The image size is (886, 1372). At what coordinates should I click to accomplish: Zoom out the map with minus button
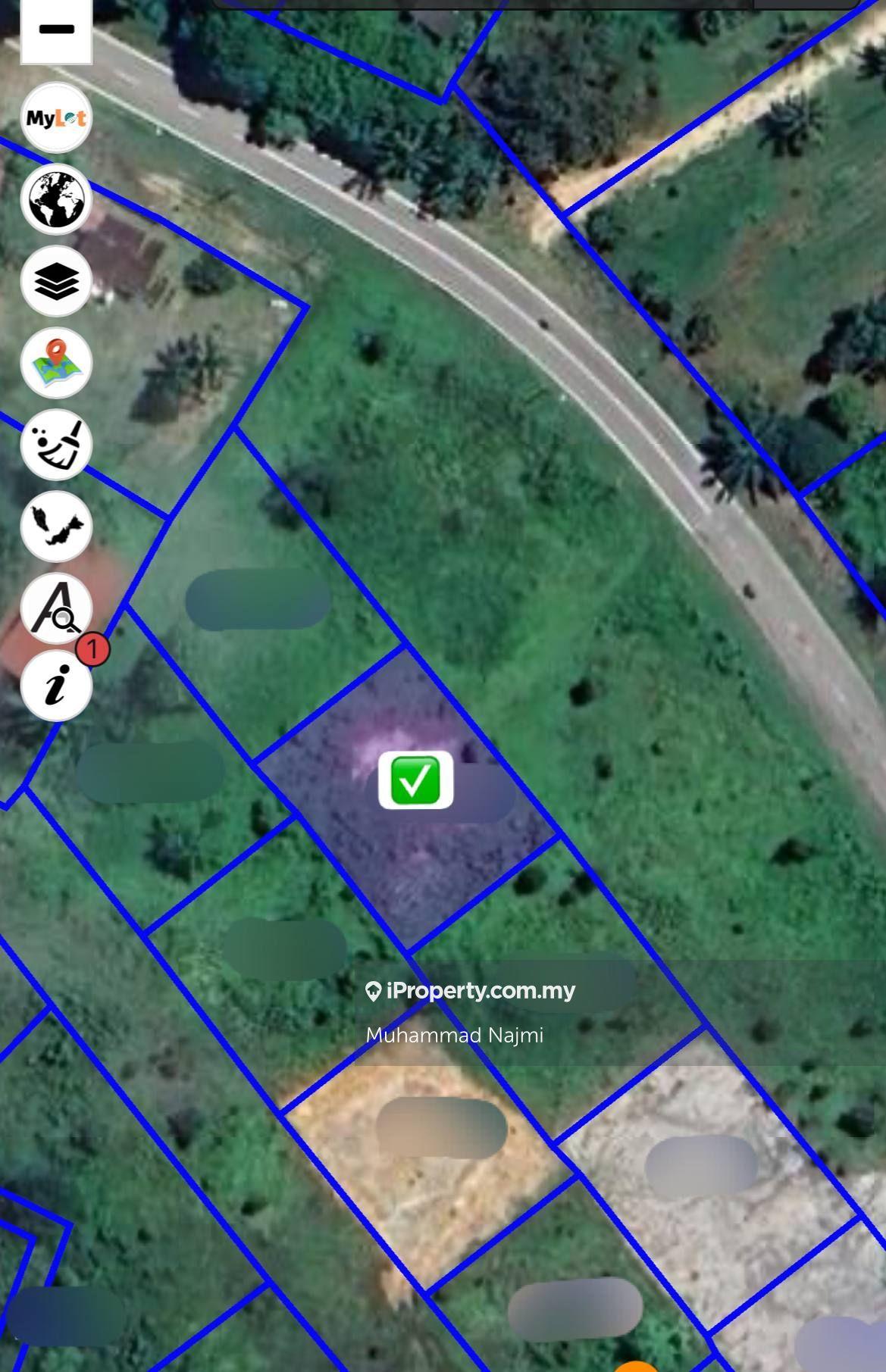click(56, 30)
